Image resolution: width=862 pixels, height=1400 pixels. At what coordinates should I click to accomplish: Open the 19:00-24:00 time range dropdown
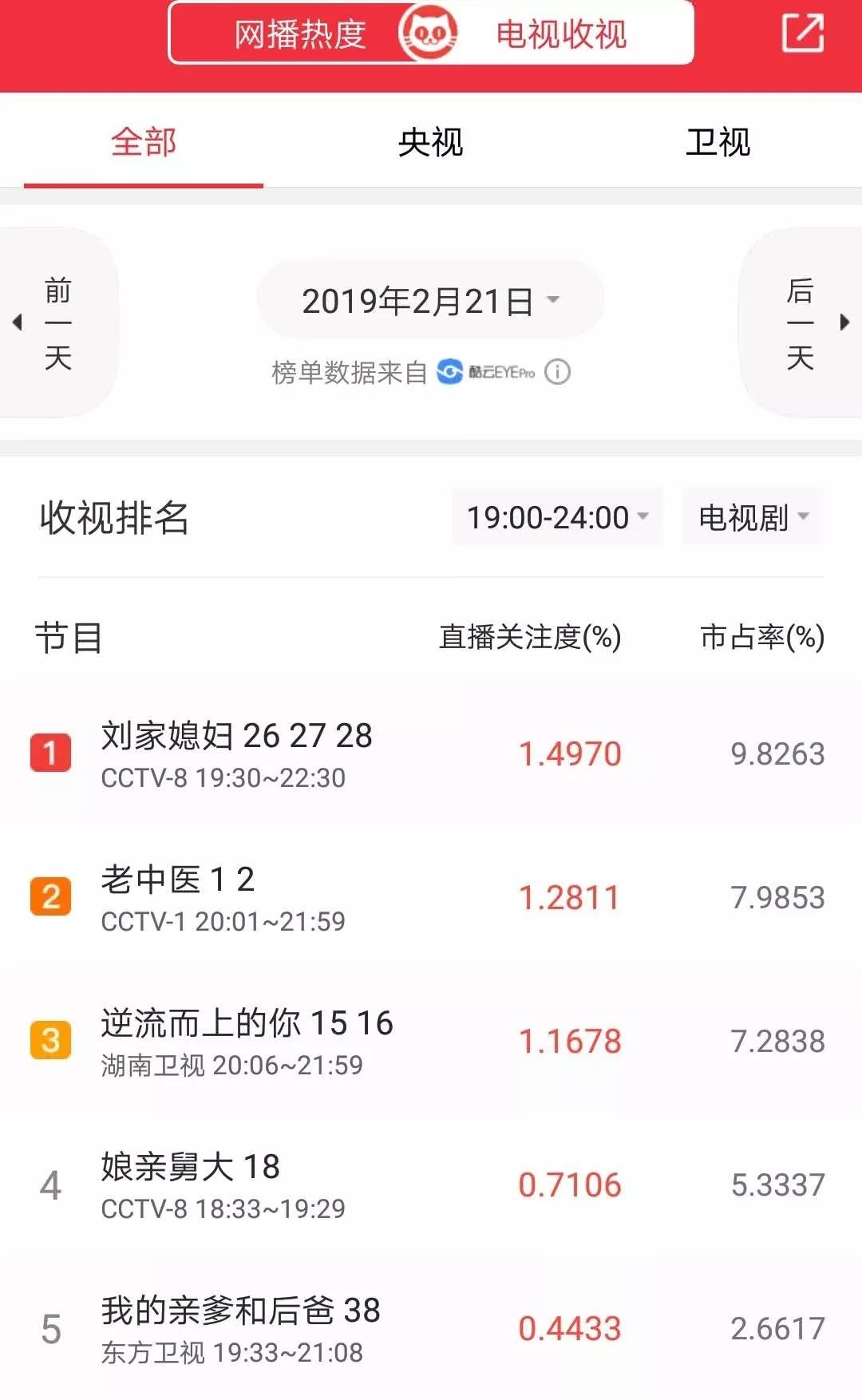click(556, 516)
